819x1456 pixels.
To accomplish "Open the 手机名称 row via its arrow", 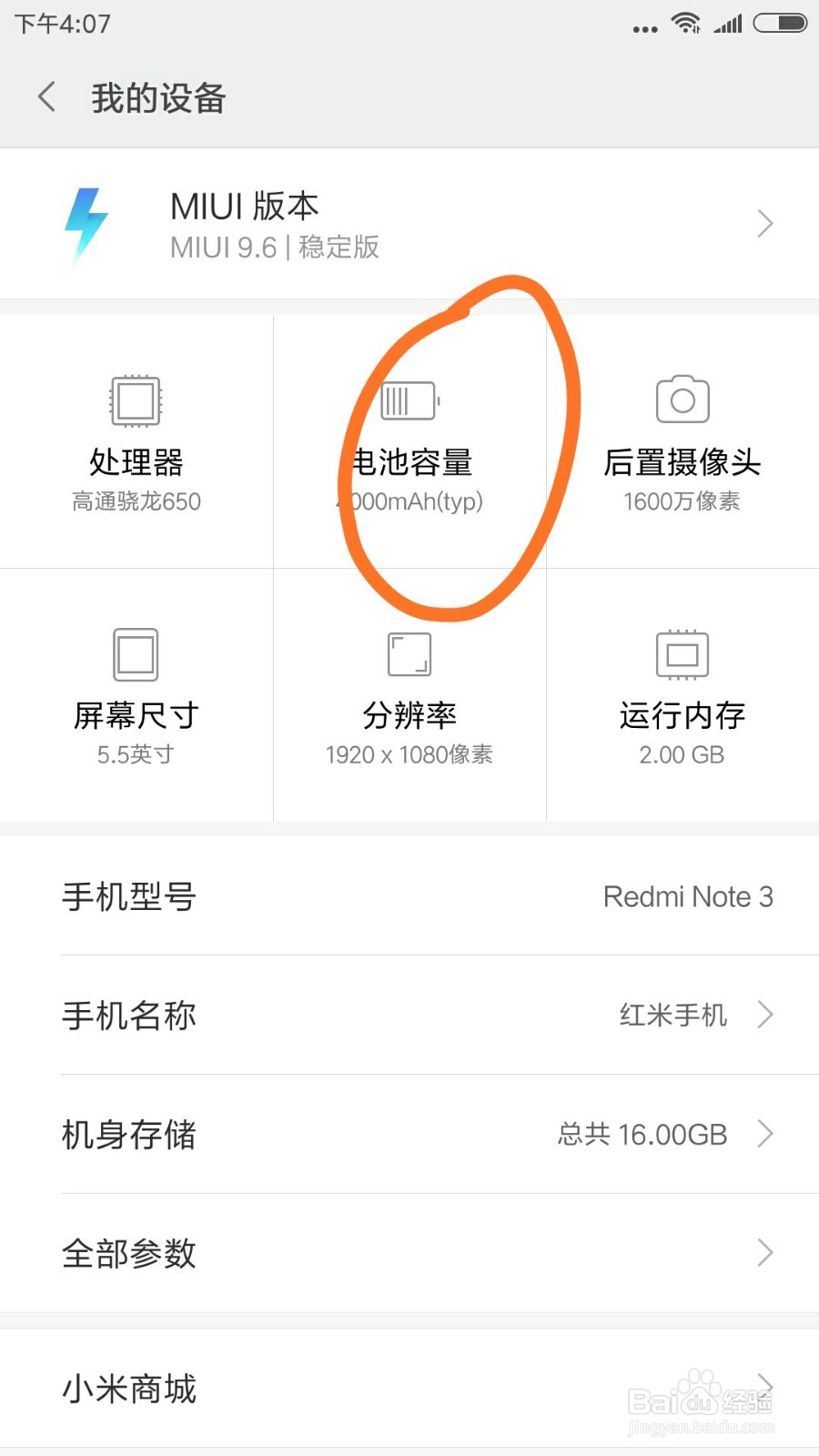I will click(x=764, y=1015).
